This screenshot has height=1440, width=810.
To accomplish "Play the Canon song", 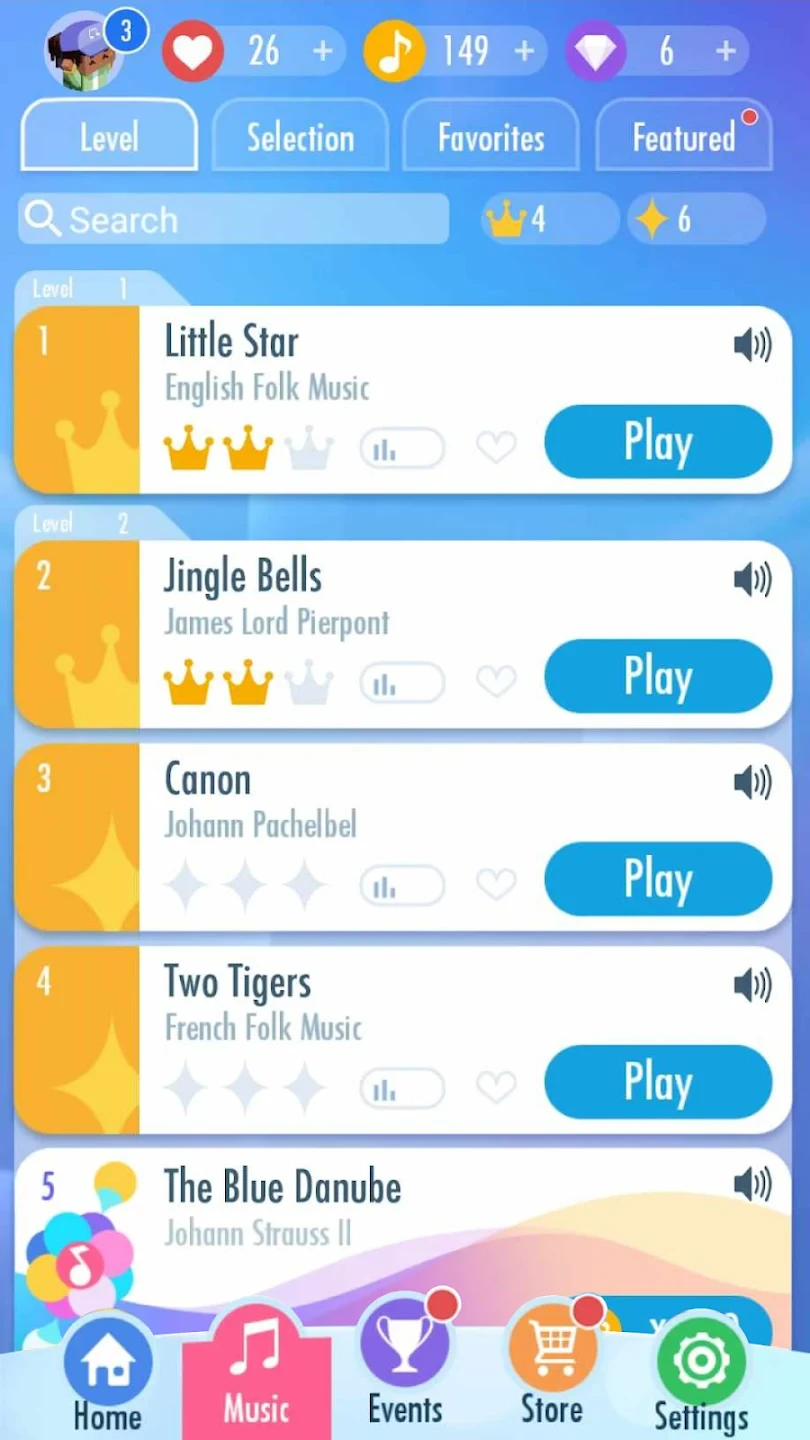I will tap(658, 879).
